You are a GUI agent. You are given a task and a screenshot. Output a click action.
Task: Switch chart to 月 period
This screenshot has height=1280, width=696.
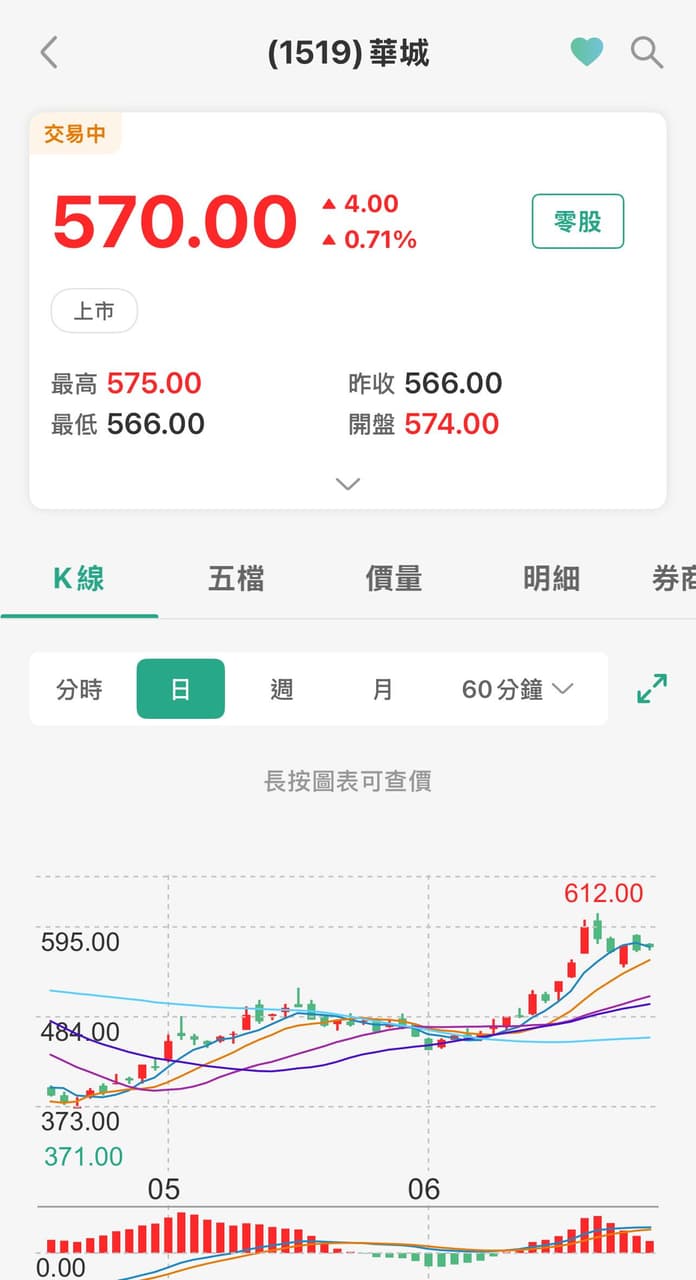[x=383, y=689]
